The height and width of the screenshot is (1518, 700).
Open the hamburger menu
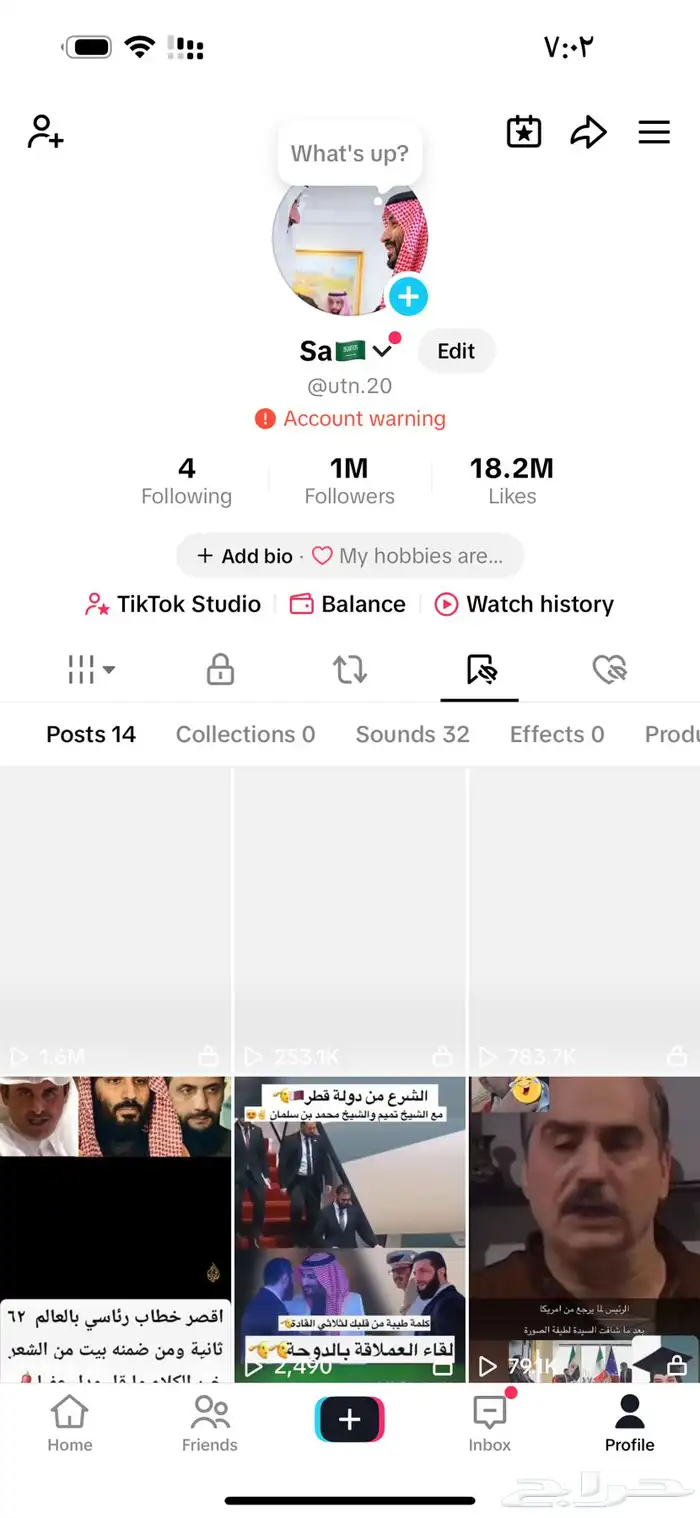(654, 132)
